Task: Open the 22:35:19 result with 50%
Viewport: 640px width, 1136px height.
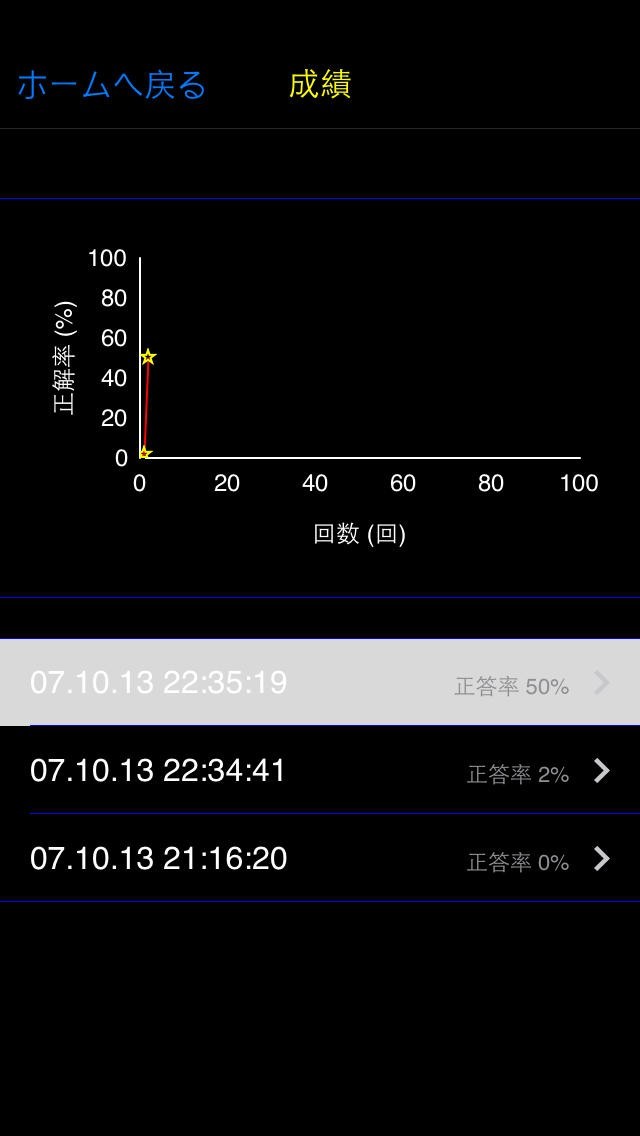Action: click(x=320, y=683)
